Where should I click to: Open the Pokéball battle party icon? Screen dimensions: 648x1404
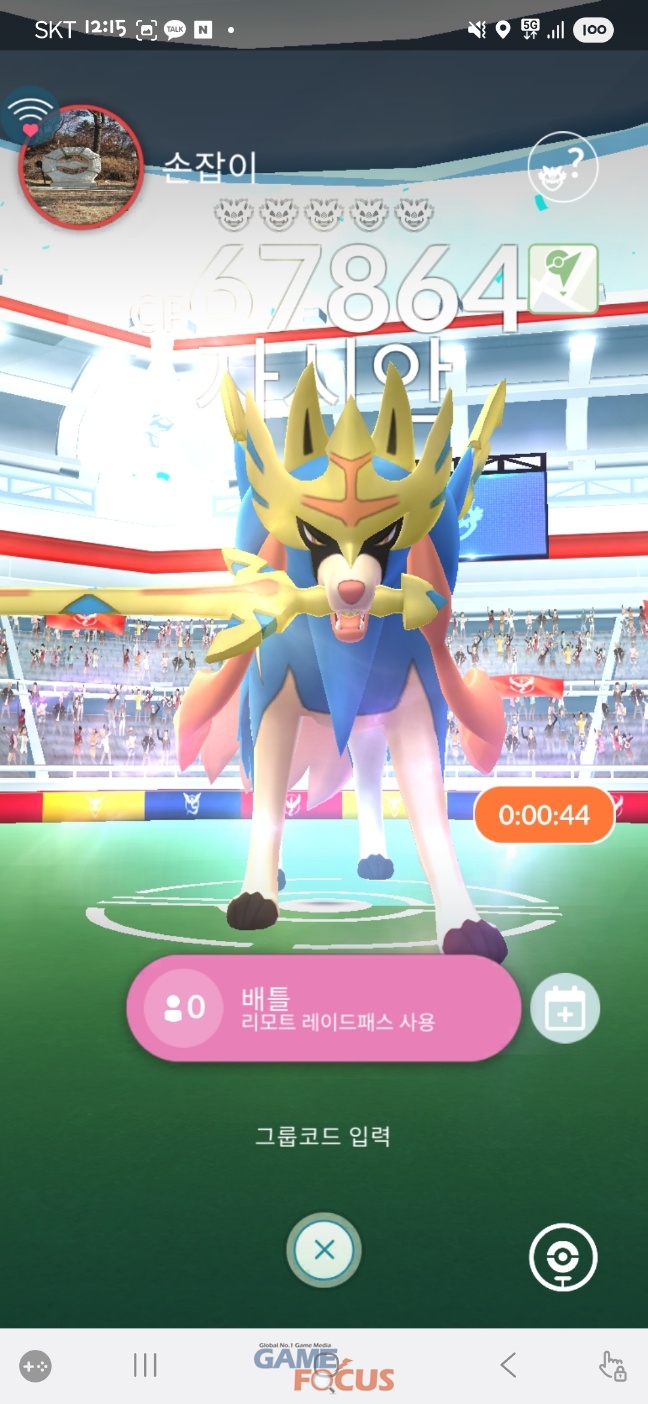pos(562,1257)
